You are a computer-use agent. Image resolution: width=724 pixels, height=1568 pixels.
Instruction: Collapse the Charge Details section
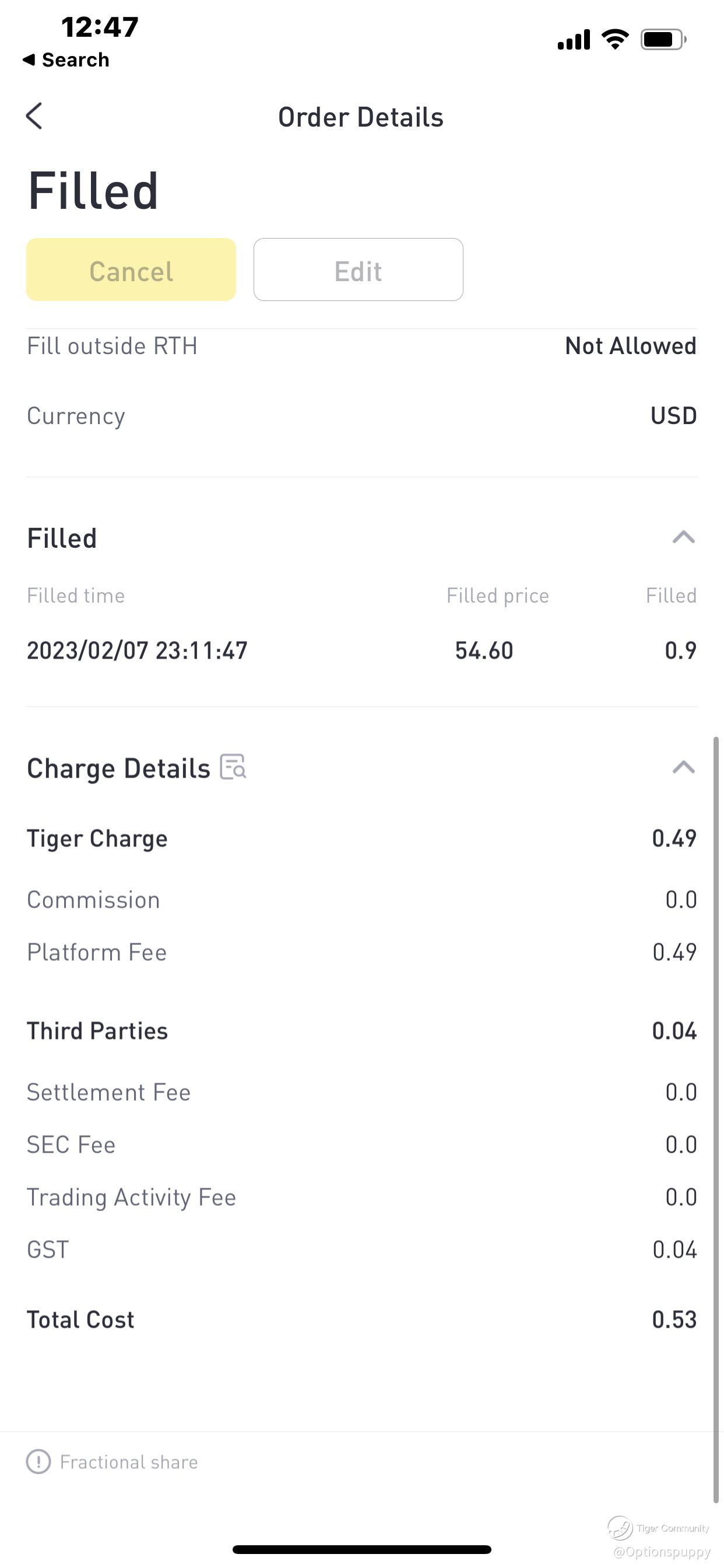(683, 767)
